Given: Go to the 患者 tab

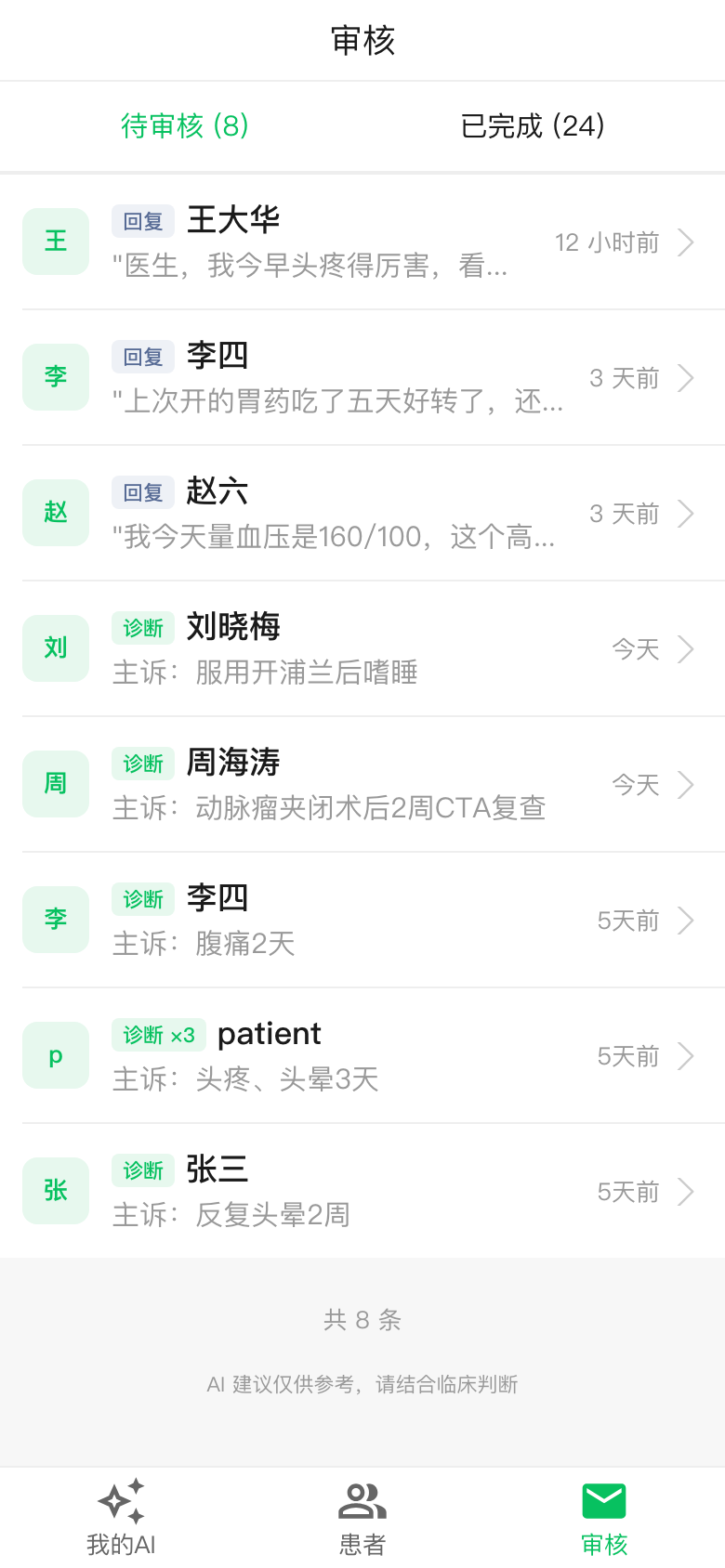Looking at the screenshot, I should pos(362,1517).
